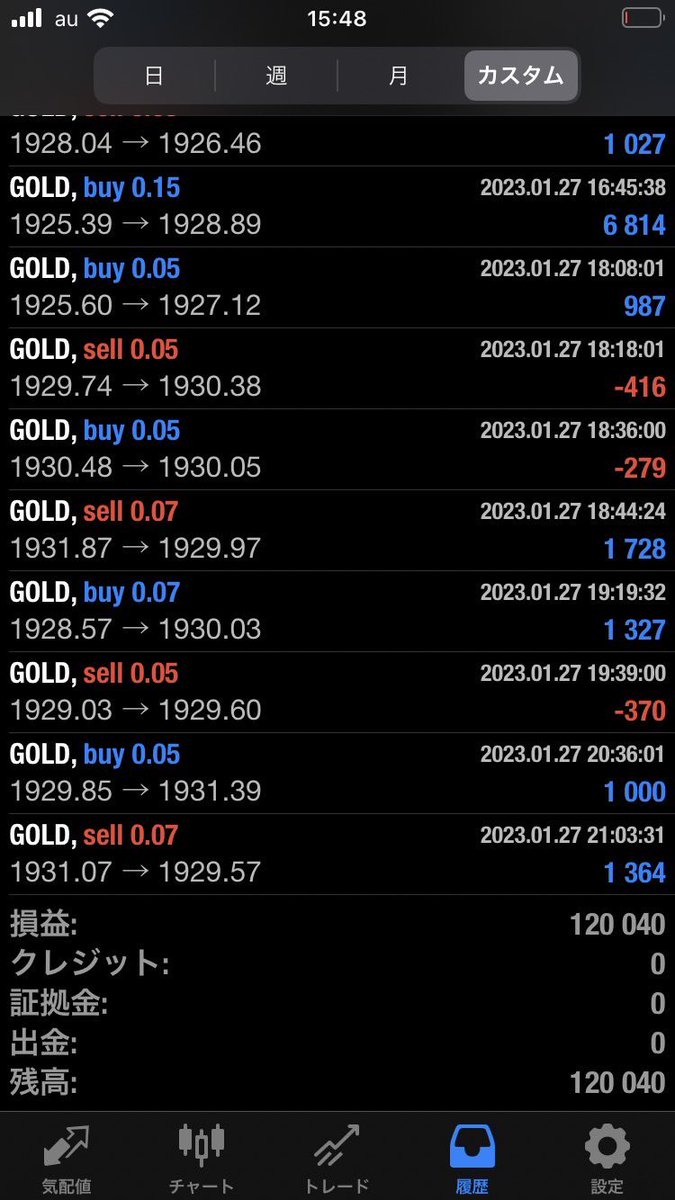Open the 気配値 tab
Screen dimensions: 675x1200
[67, 1158]
